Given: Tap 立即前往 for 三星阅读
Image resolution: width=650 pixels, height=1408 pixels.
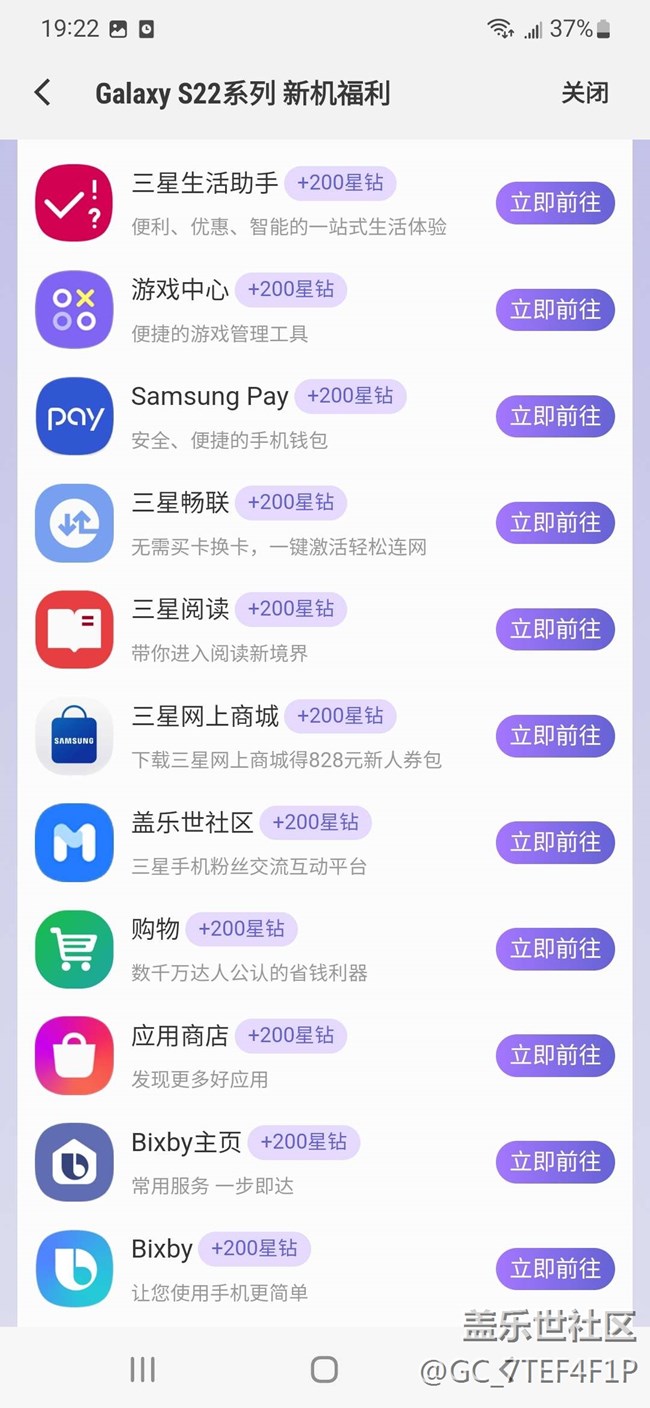Looking at the screenshot, I should click(555, 629).
